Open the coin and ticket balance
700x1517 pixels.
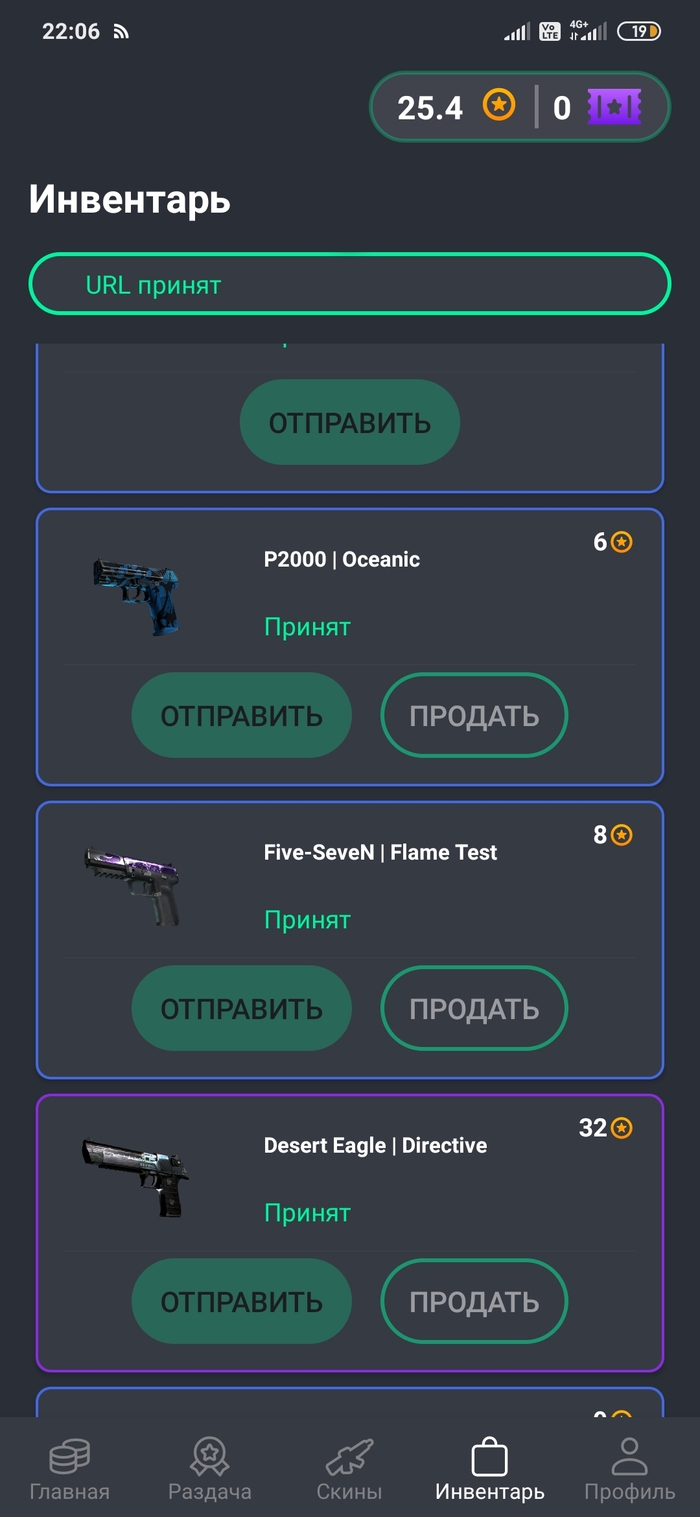520,106
